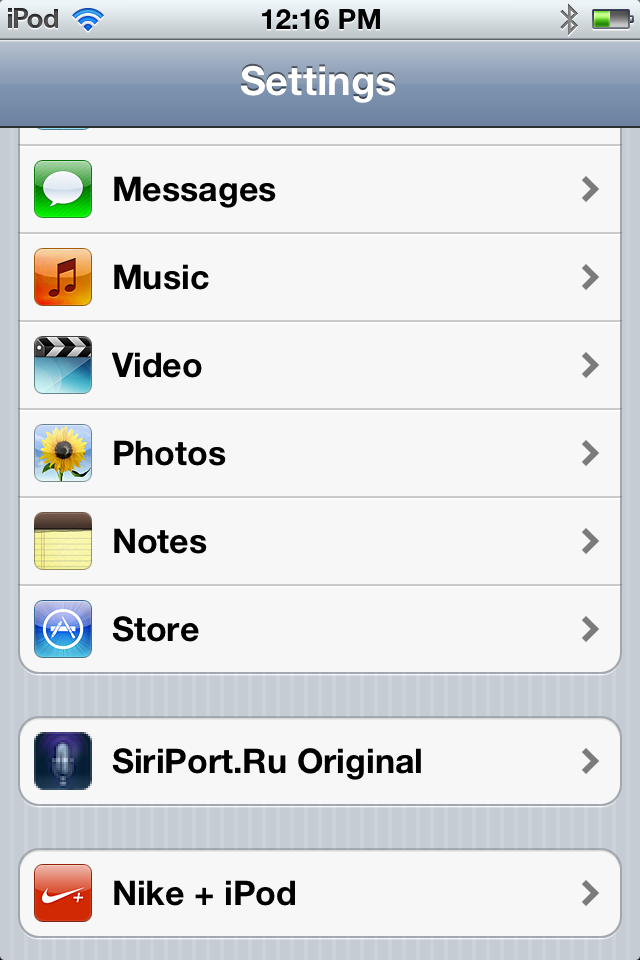
Task: Open Photos settings
Action: click(320, 454)
